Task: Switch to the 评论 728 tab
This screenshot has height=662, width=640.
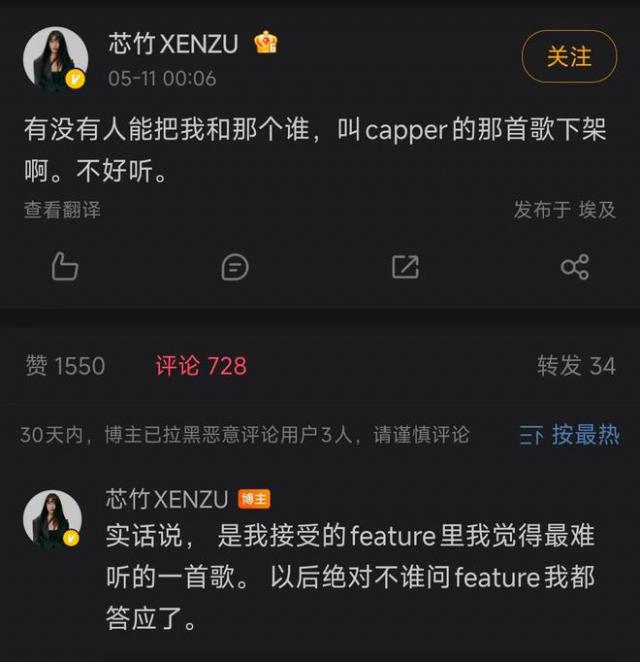Action: [x=201, y=366]
